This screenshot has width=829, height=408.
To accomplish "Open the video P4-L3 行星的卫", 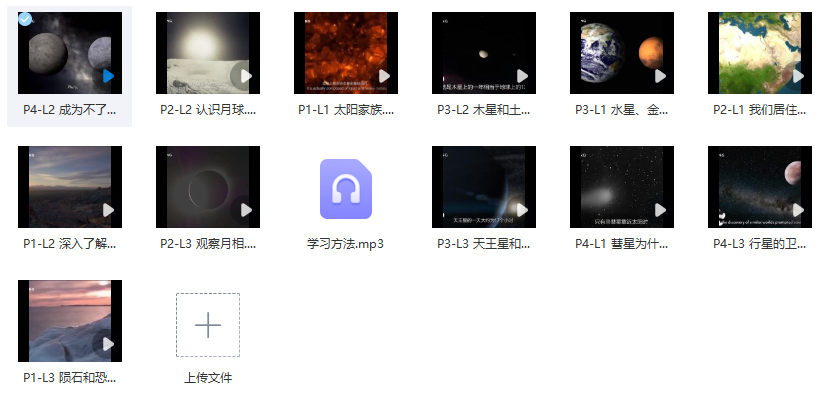I will point(758,188).
